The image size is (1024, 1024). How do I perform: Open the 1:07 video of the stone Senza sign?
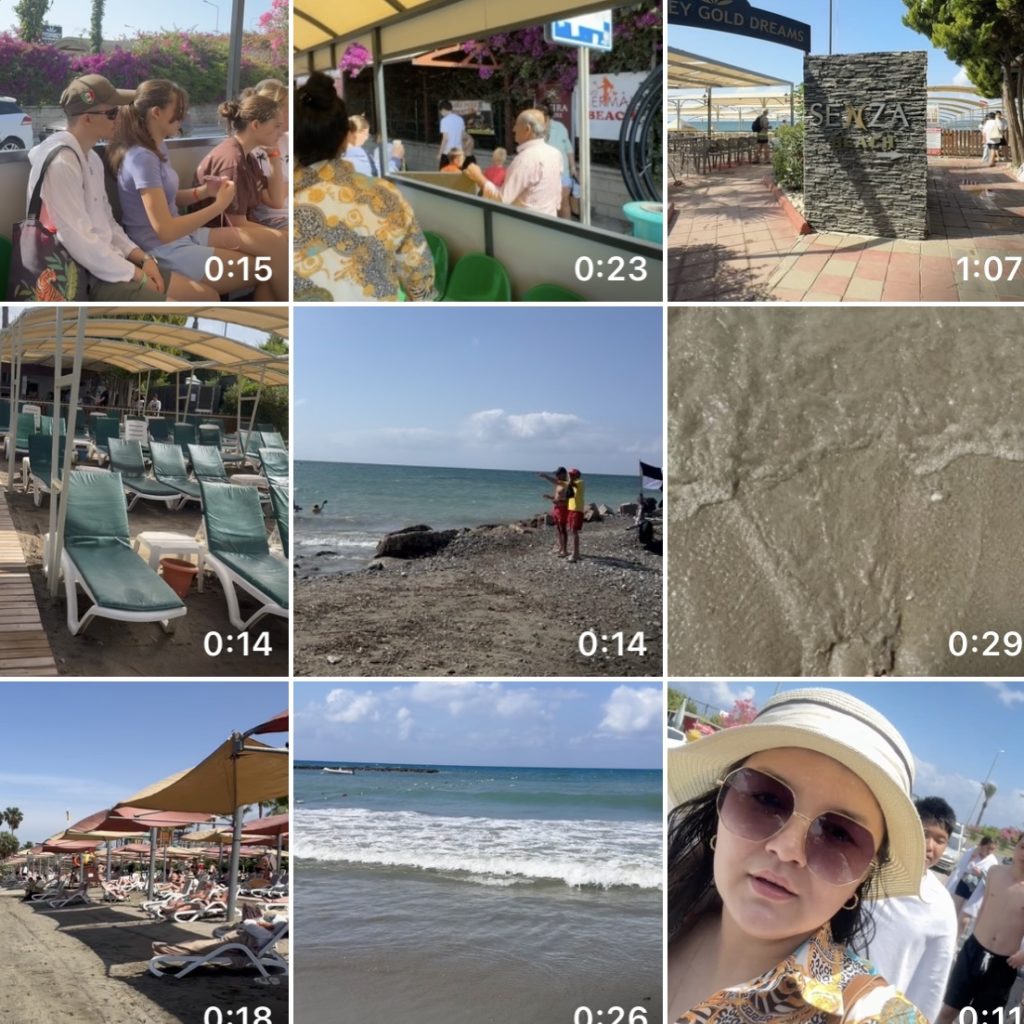(846, 150)
